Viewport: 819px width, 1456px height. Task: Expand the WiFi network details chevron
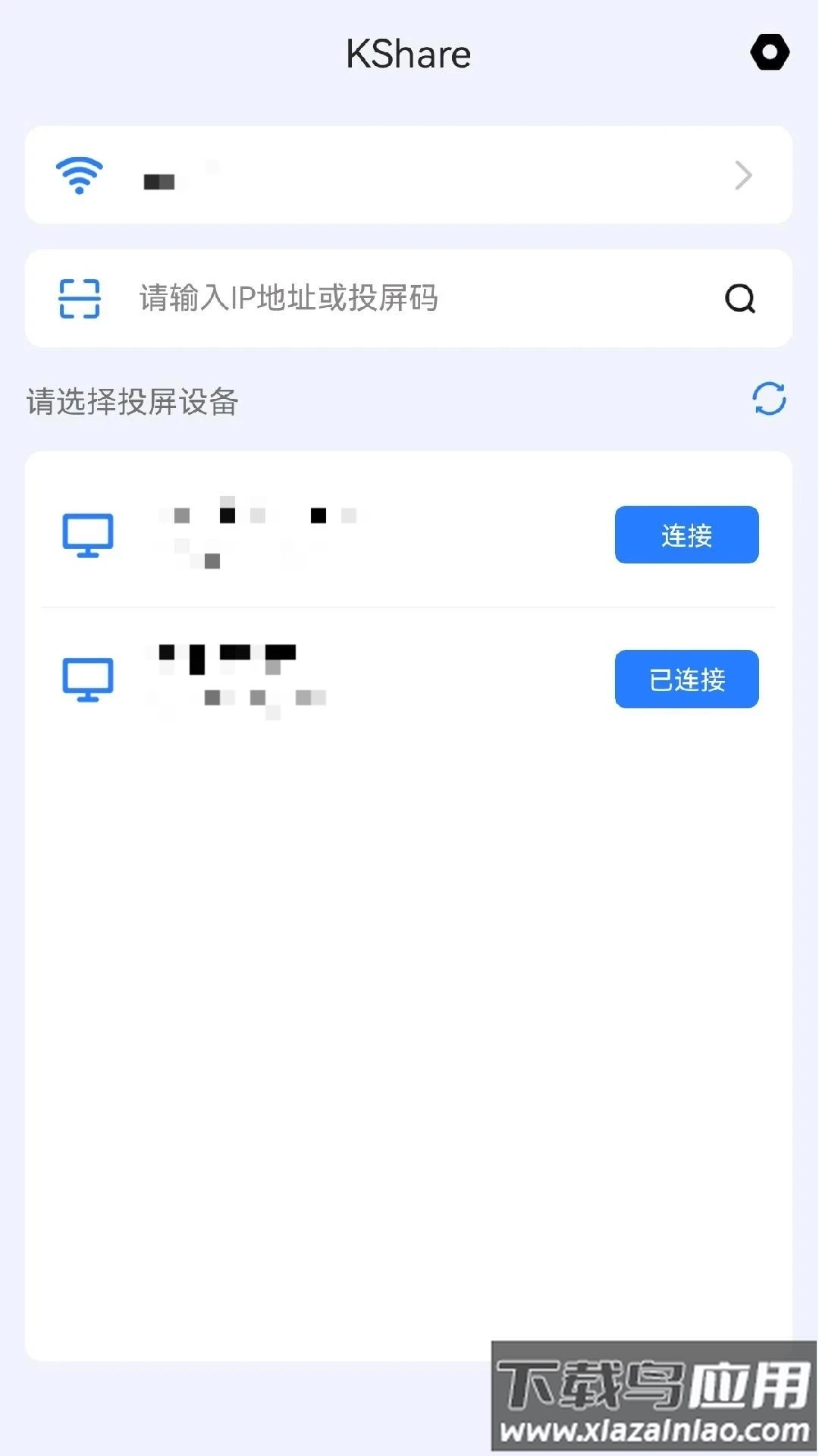coord(743,175)
